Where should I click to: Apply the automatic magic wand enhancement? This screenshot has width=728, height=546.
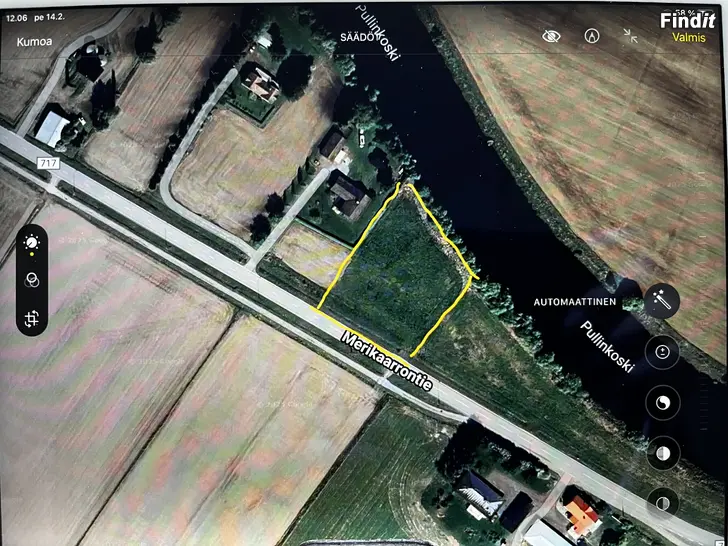point(661,299)
